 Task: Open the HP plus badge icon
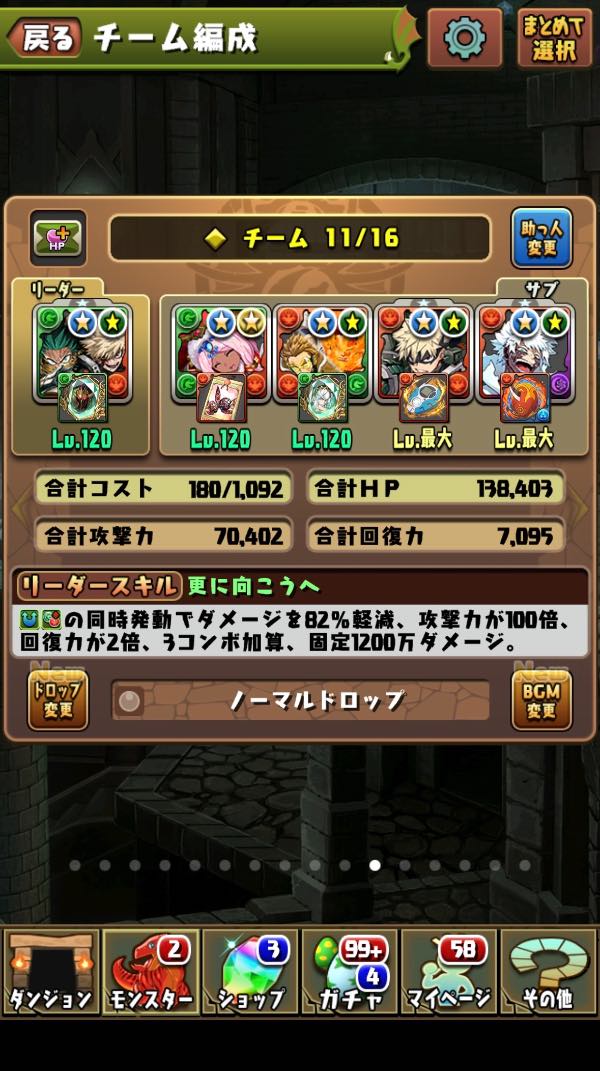pyautogui.click(x=58, y=238)
